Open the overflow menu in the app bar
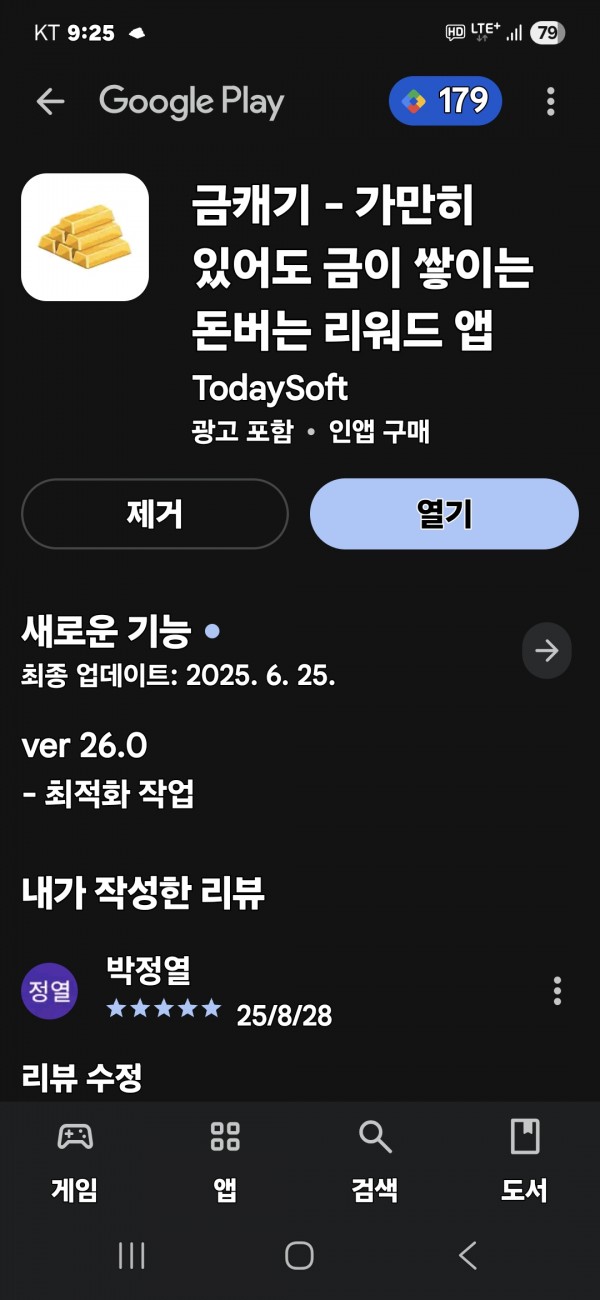The height and width of the screenshot is (1300, 600). click(550, 101)
